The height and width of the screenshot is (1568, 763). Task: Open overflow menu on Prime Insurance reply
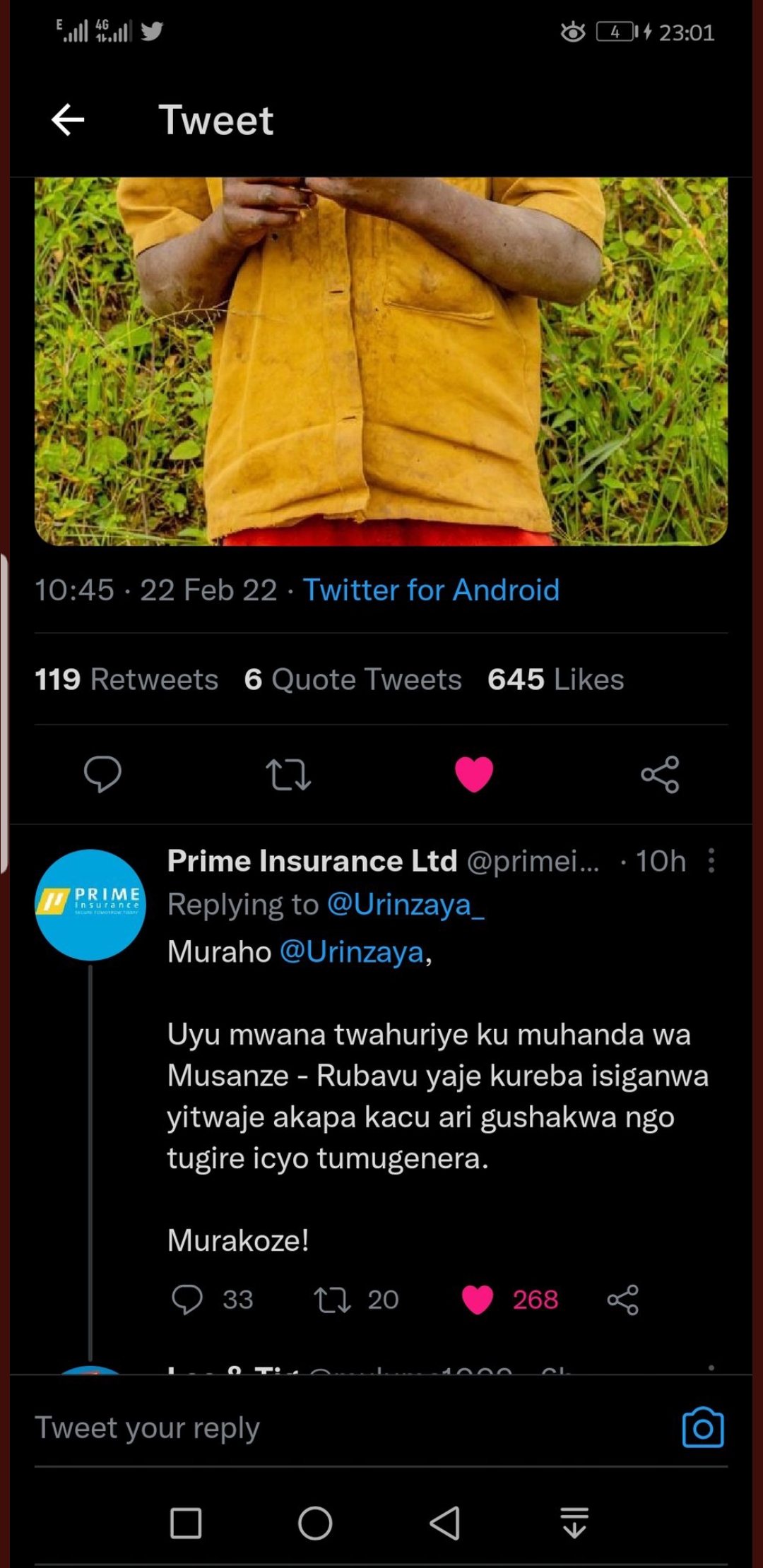(x=711, y=861)
